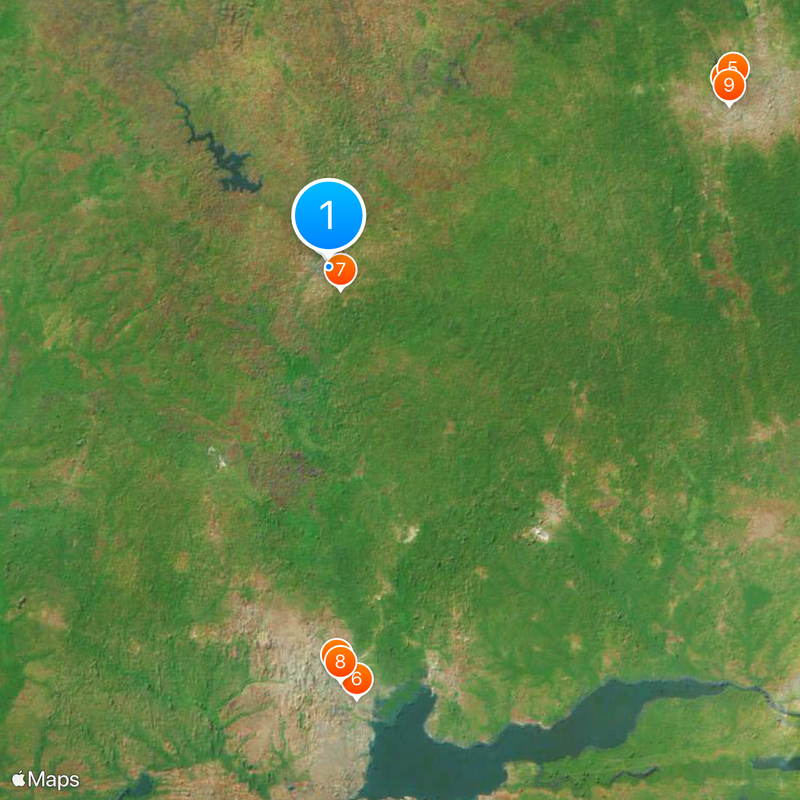Tap the orange map pin numbered 8
The width and height of the screenshot is (800, 800).
339,660
